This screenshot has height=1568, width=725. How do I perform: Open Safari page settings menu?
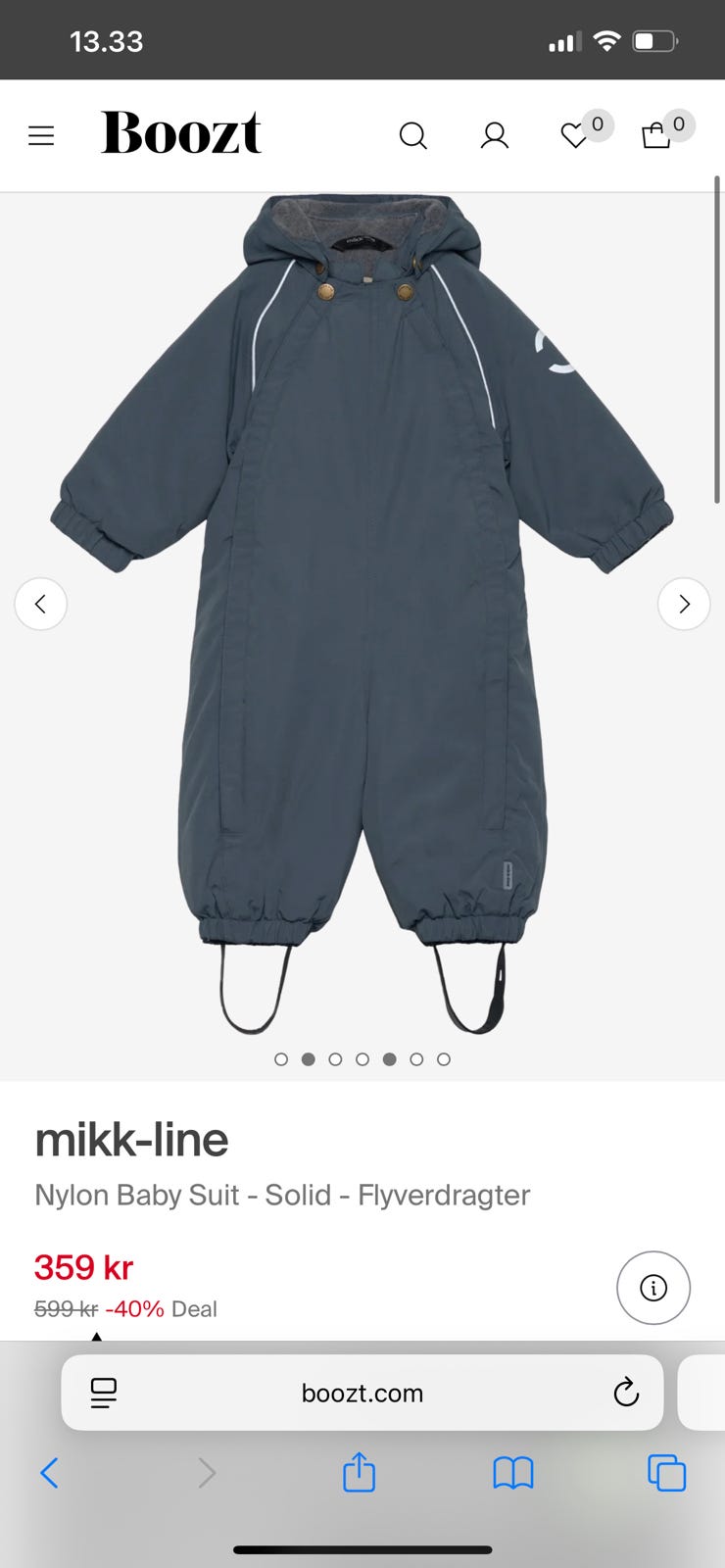[103, 1393]
